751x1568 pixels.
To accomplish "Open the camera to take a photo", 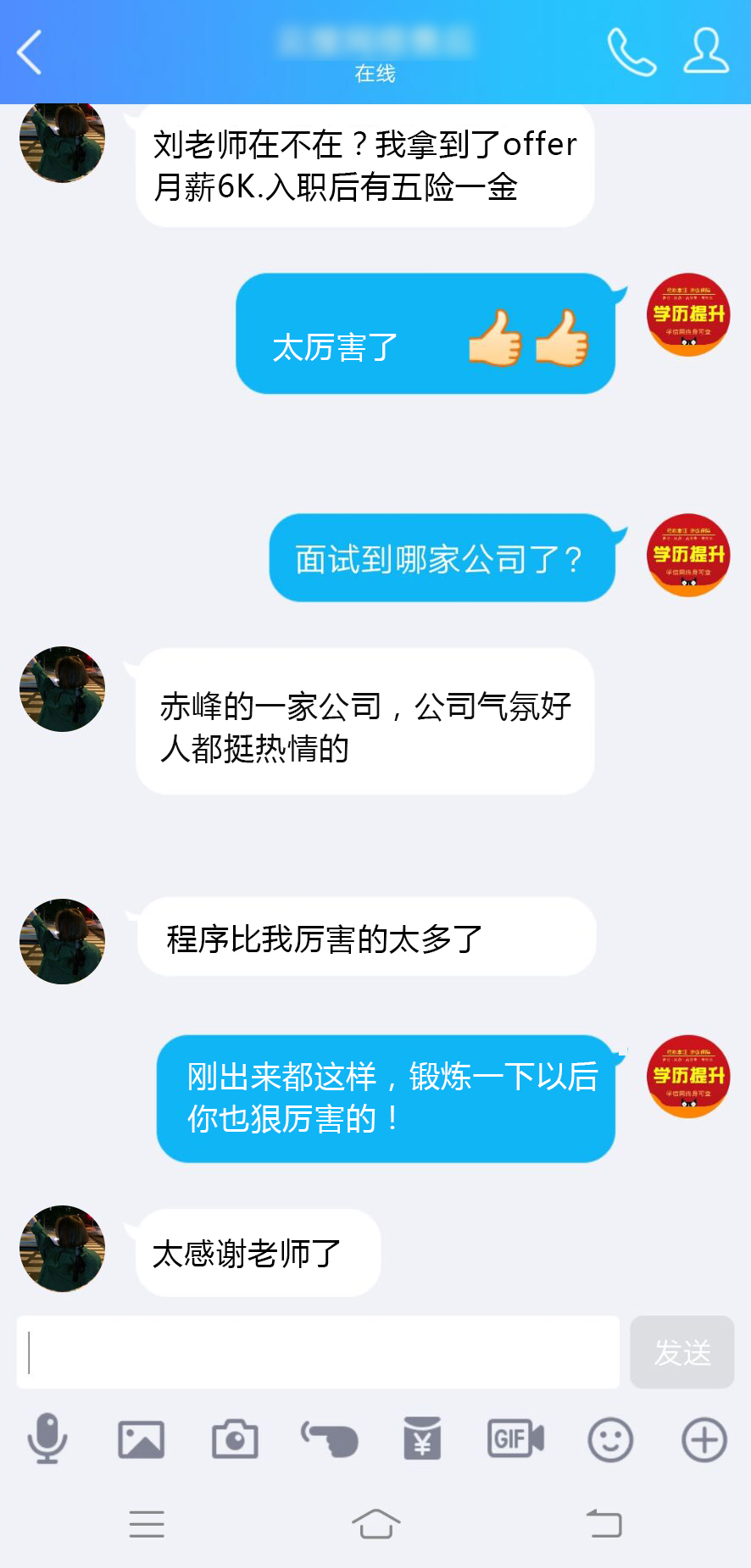I will pyautogui.click(x=235, y=1439).
